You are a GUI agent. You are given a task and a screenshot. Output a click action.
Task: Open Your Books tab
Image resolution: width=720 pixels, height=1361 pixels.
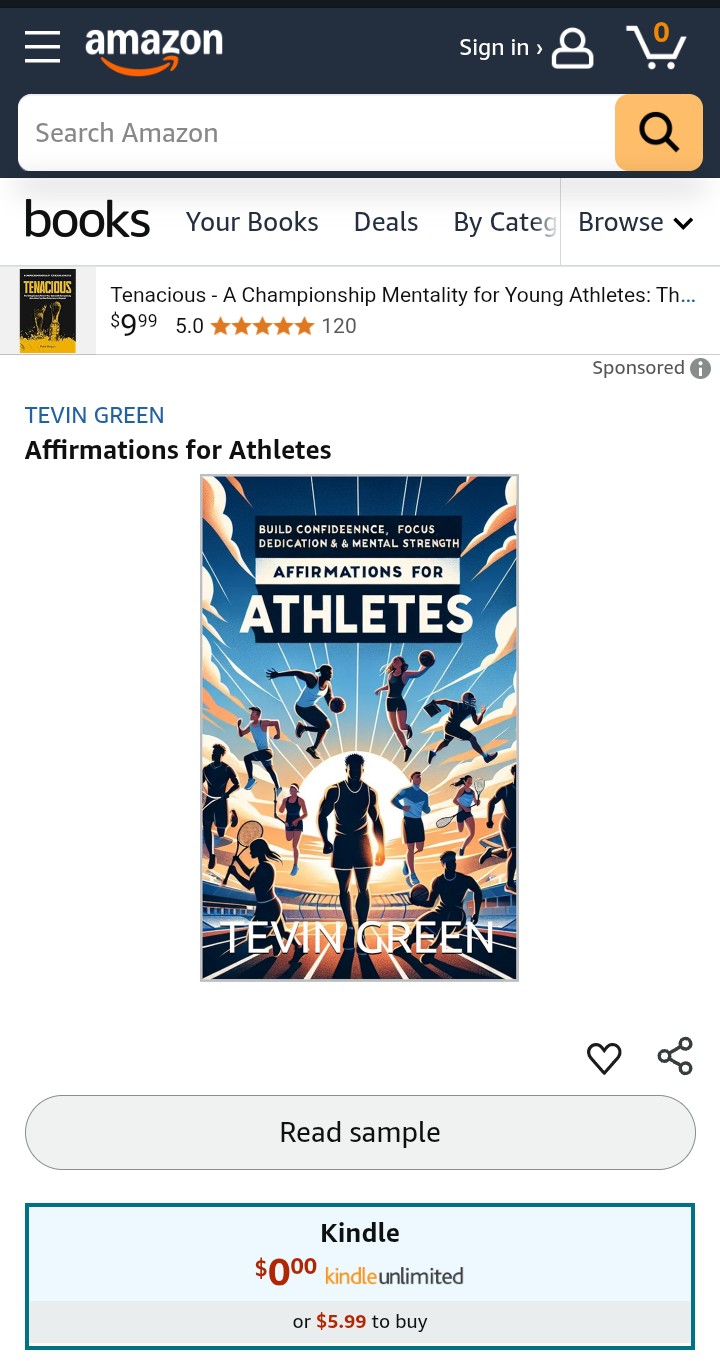point(252,222)
